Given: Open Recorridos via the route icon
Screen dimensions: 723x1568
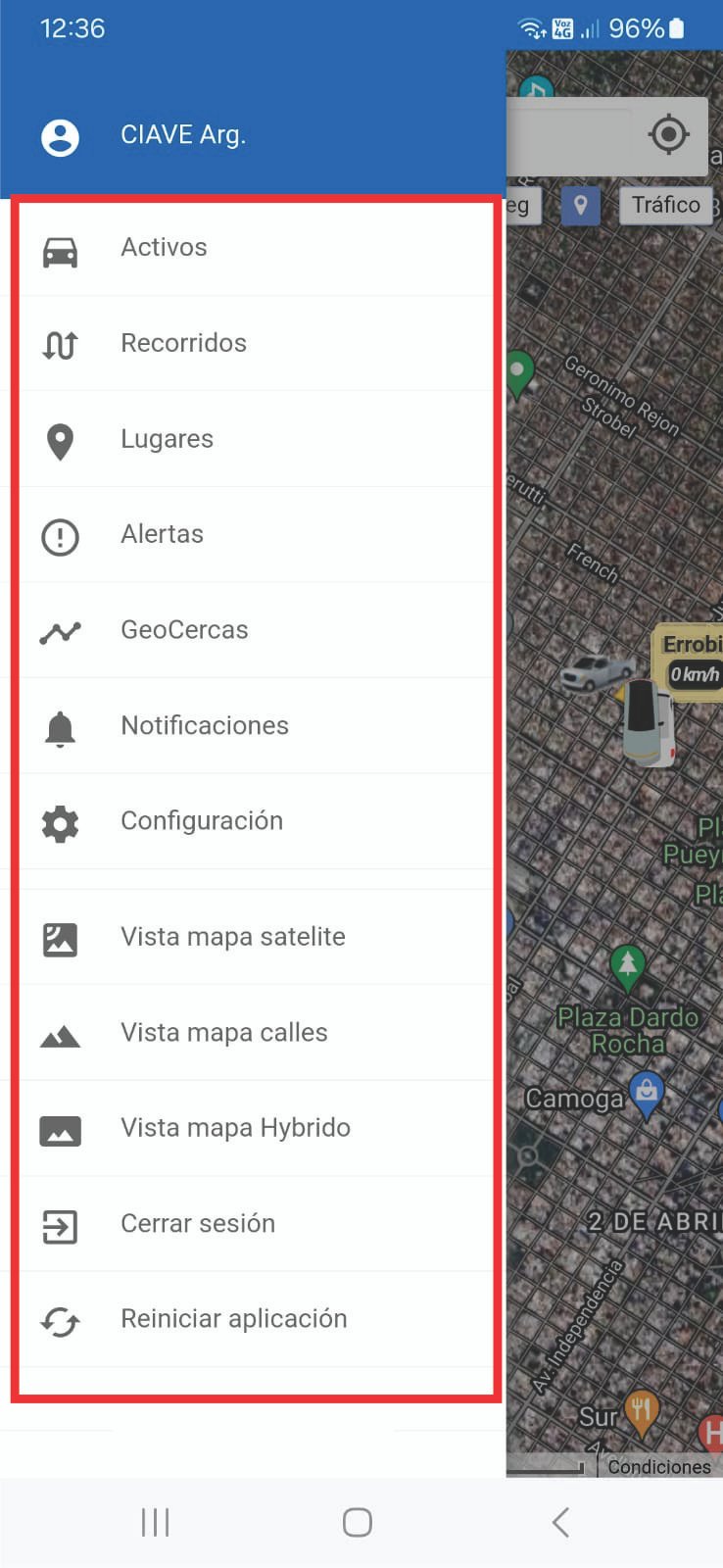Looking at the screenshot, I should click(60, 344).
